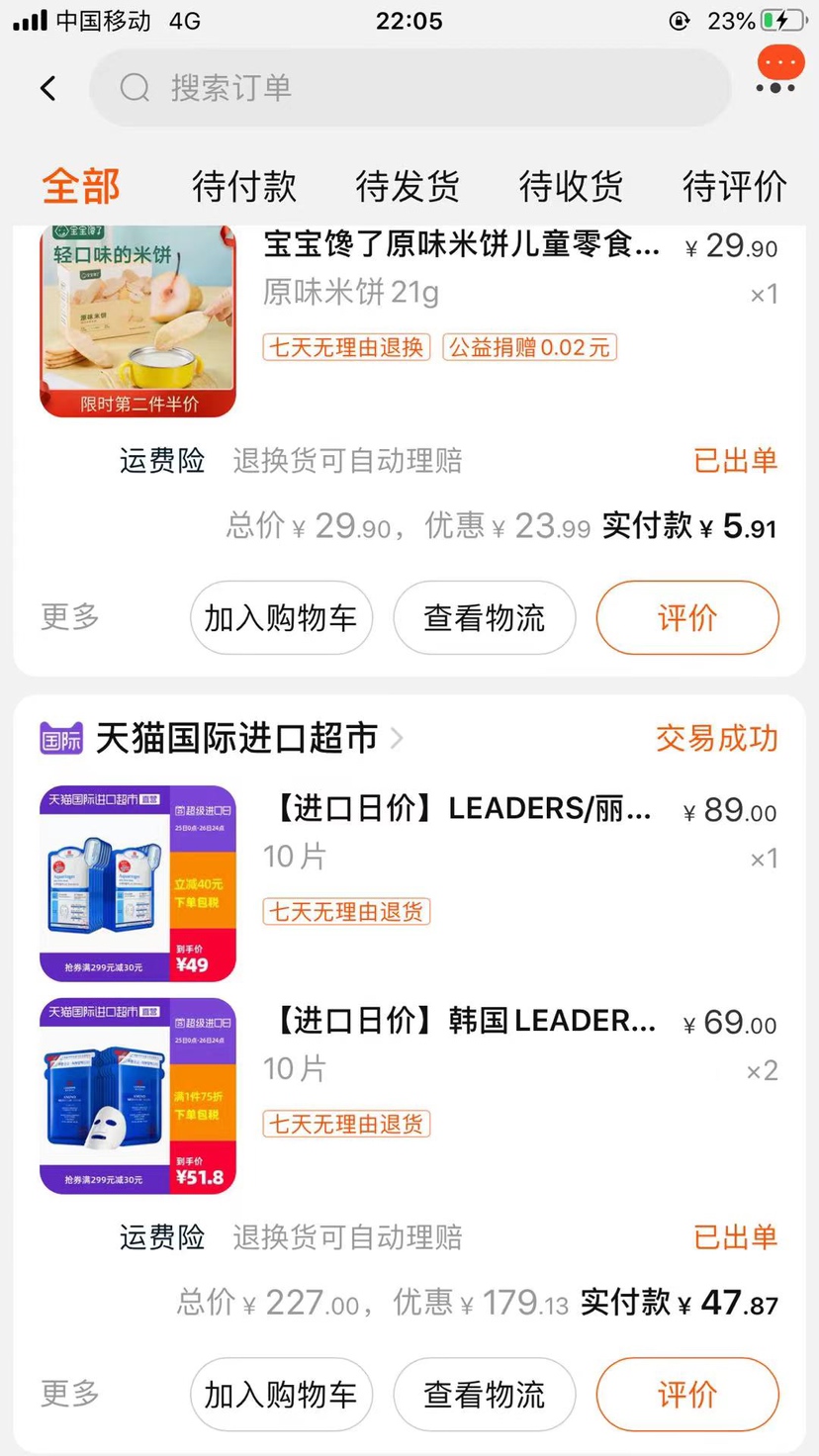819x1456 pixels.
Task: Switch to the 待评价 tab
Action: (x=734, y=186)
